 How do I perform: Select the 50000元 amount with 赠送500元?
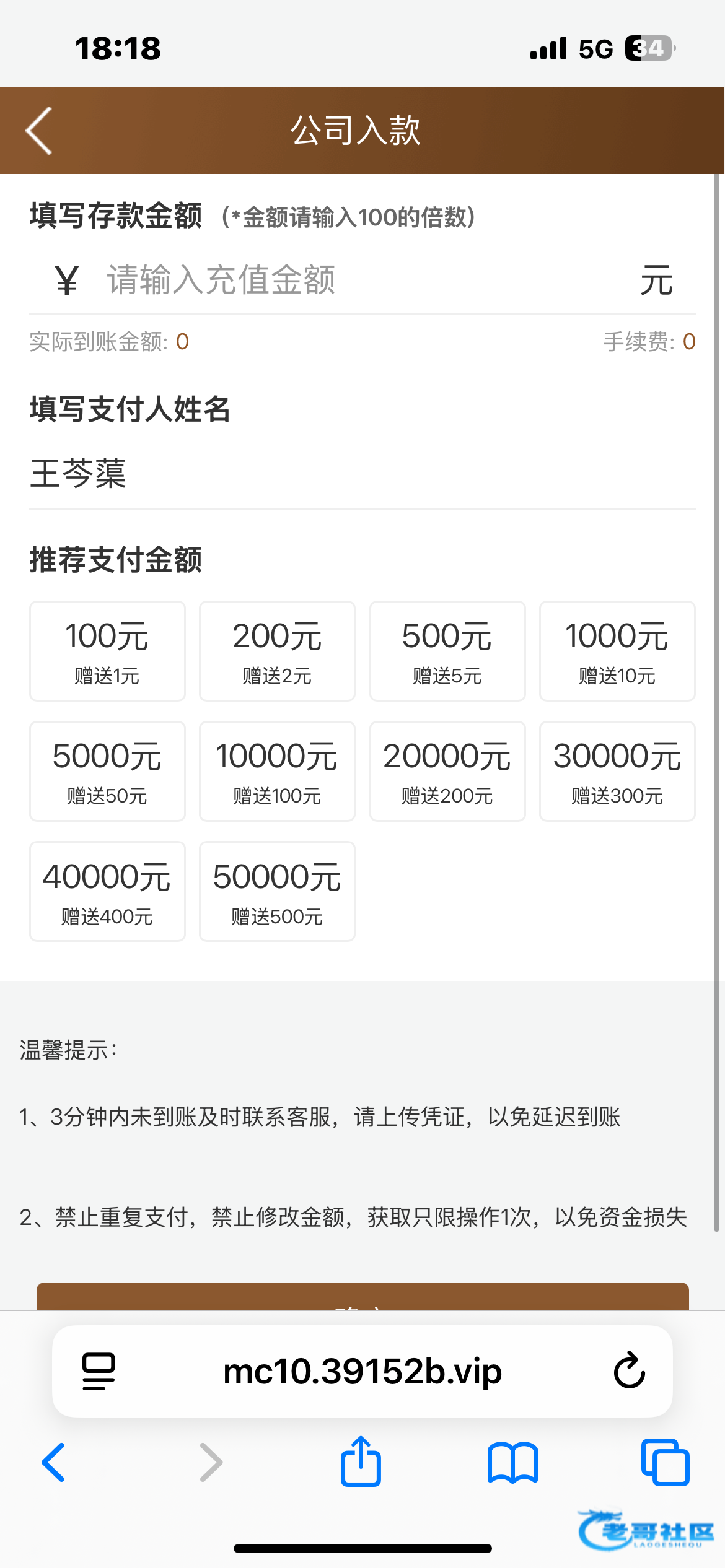[277, 891]
